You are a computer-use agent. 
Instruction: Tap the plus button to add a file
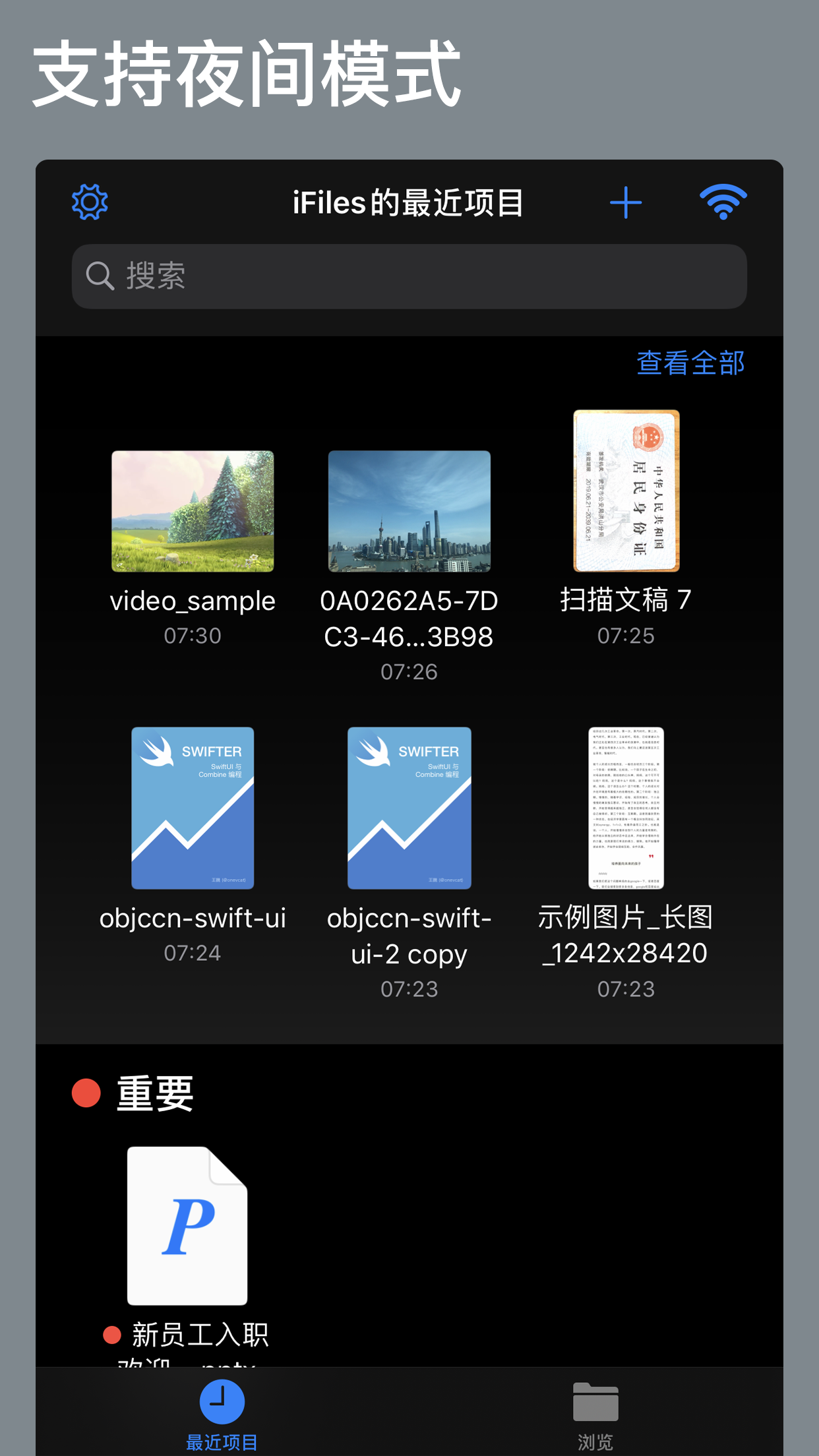[x=625, y=202]
